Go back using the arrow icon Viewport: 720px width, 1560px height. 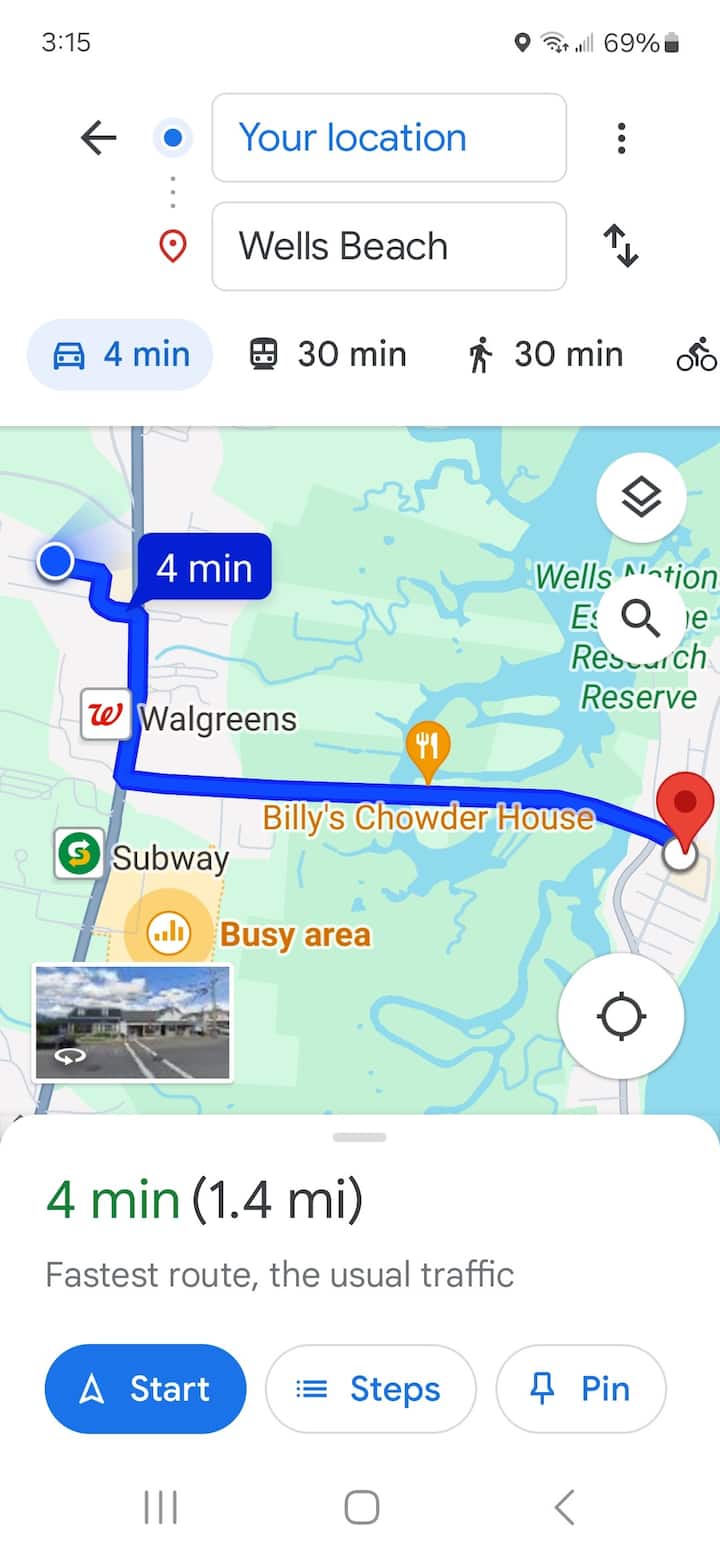pos(99,138)
